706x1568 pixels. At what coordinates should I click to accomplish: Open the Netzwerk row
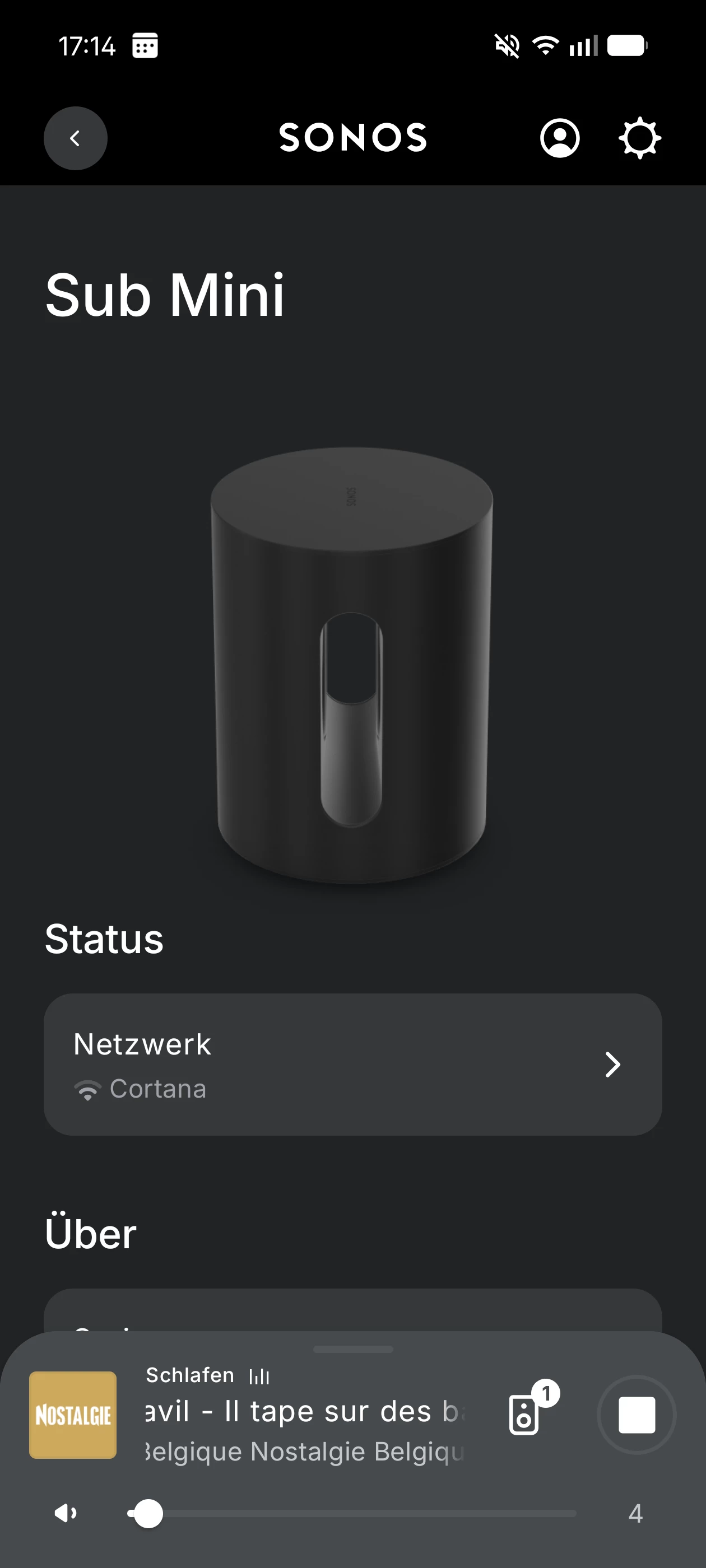point(352,1064)
